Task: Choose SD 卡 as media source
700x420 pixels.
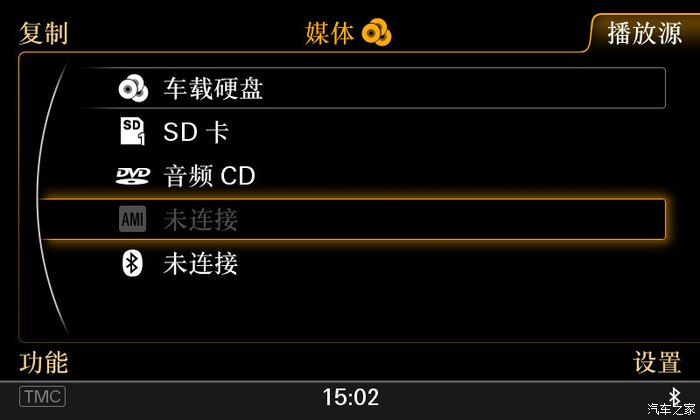Action: pyautogui.click(x=196, y=132)
